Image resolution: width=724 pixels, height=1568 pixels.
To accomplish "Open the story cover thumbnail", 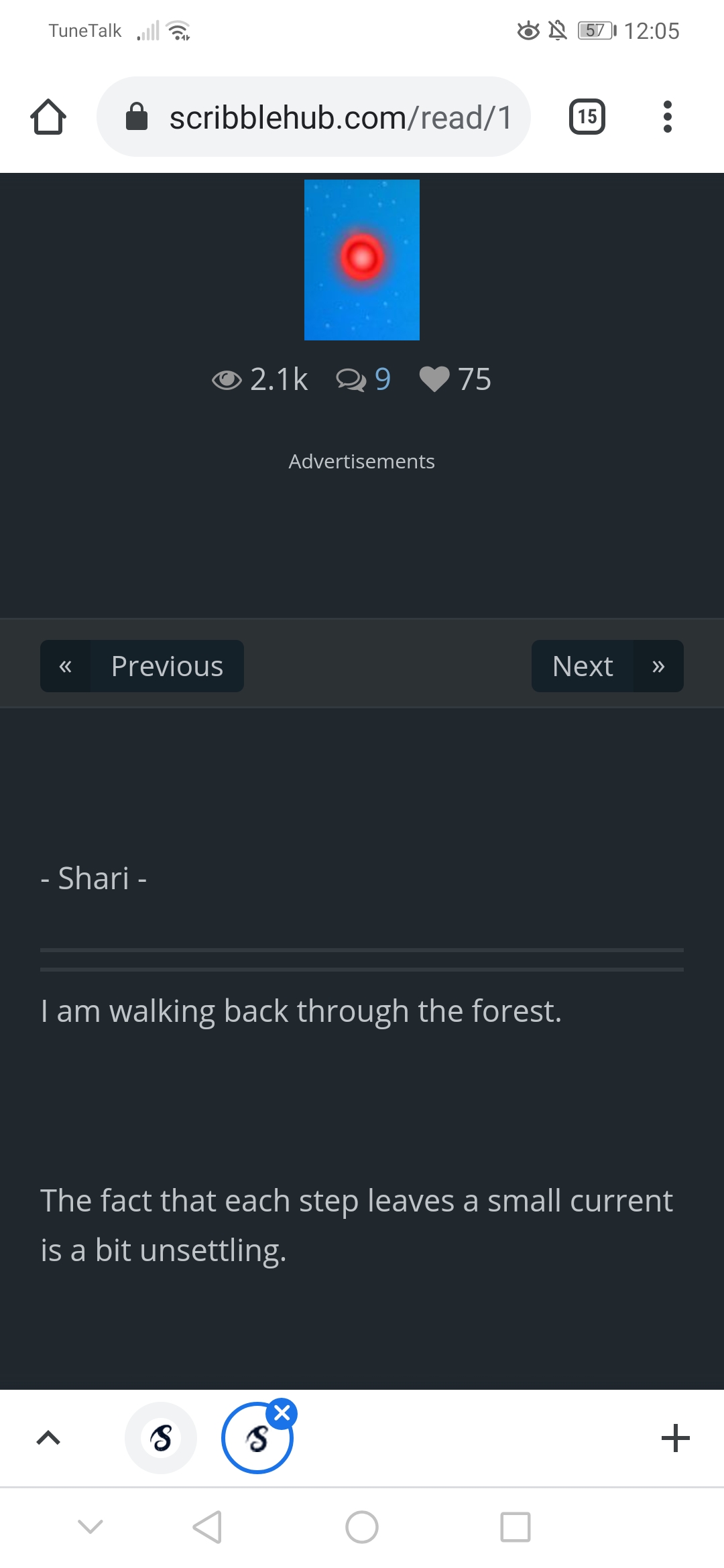I will (x=362, y=260).
